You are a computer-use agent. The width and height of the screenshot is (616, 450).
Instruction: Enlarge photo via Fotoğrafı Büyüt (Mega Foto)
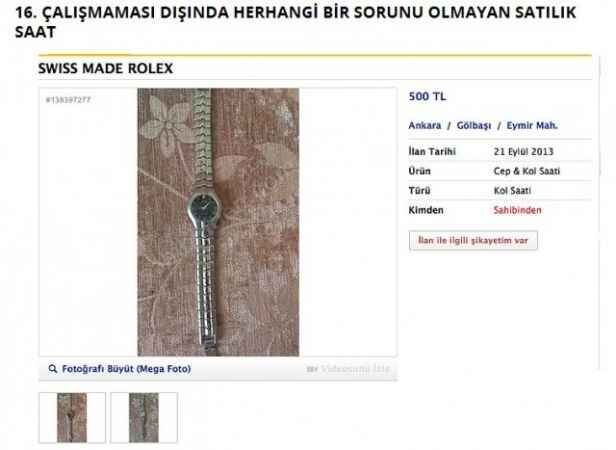[119, 369]
